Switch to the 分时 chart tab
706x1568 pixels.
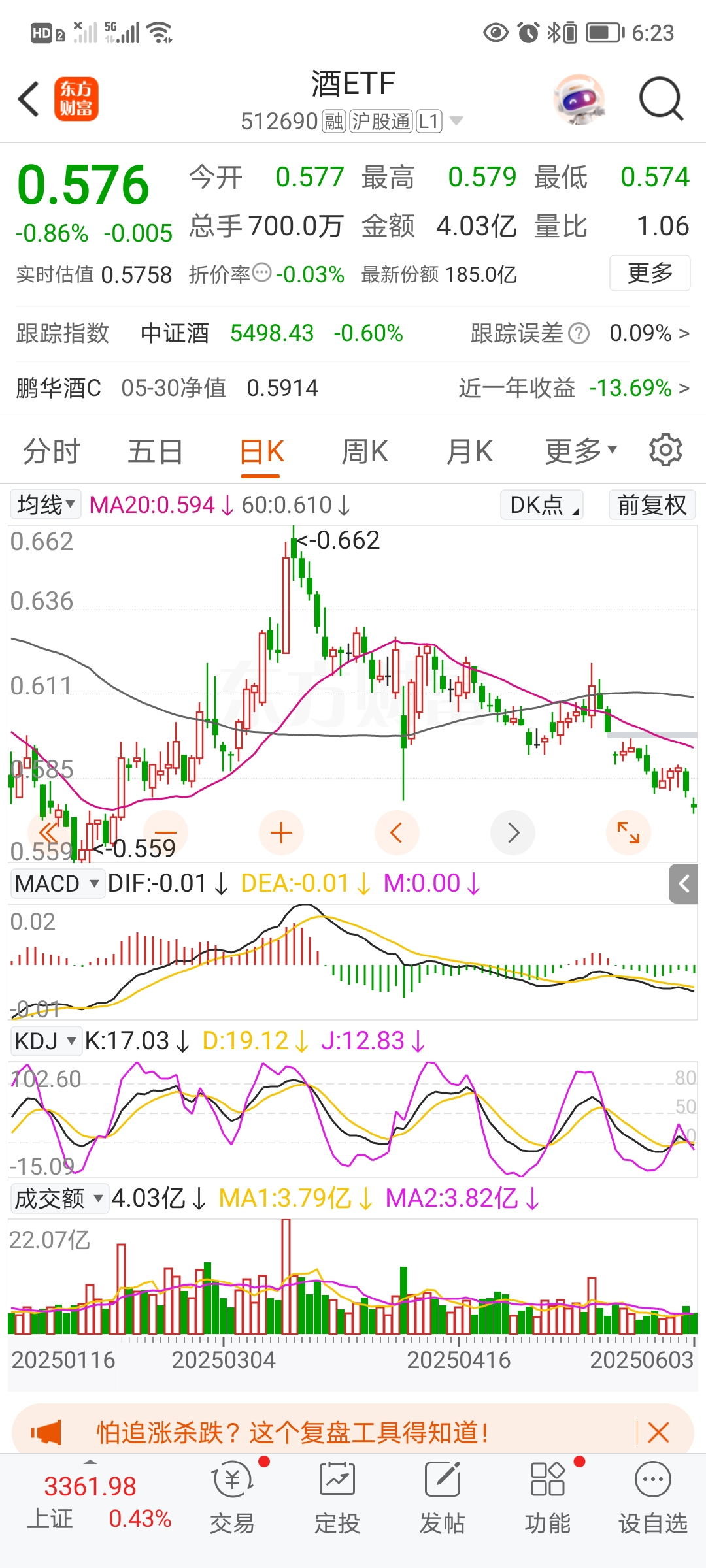pos(51,451)
